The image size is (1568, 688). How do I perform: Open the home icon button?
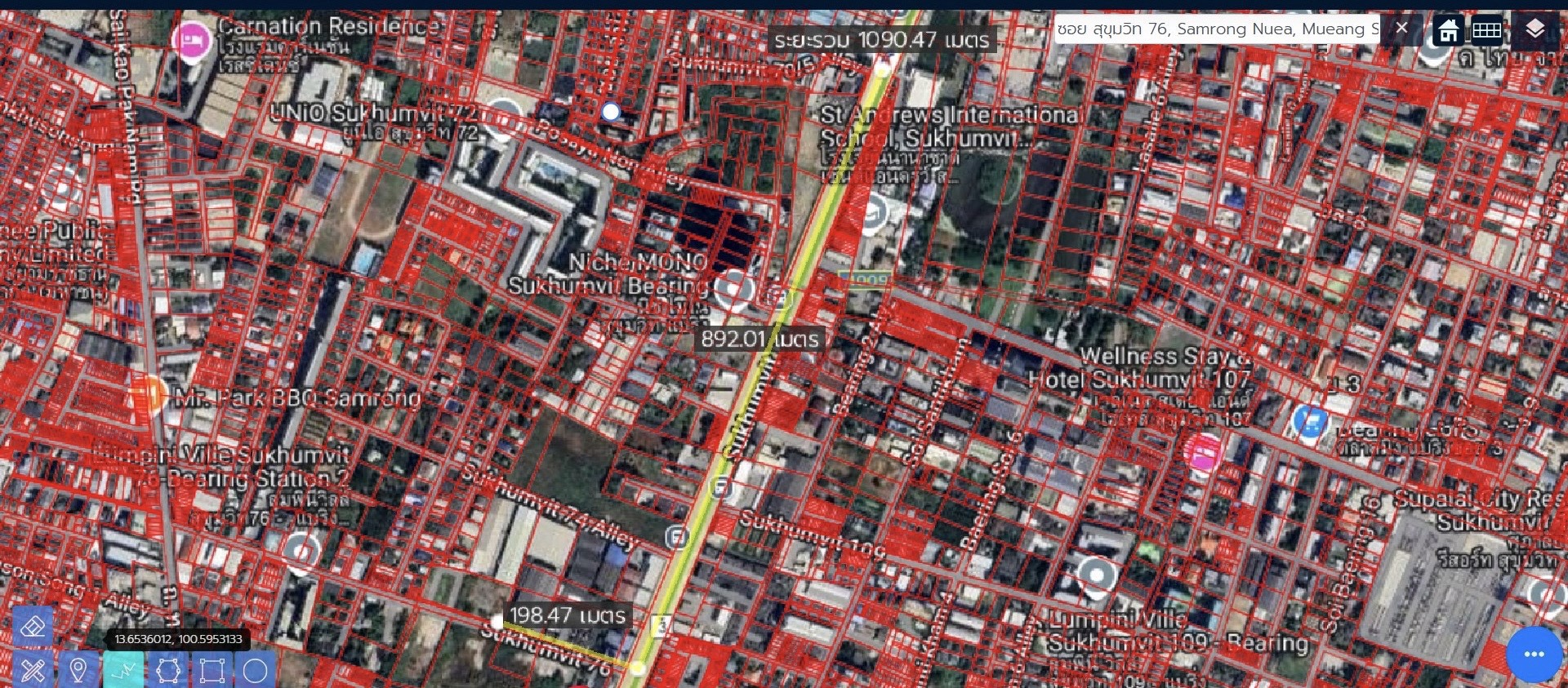click(1449, 30)
